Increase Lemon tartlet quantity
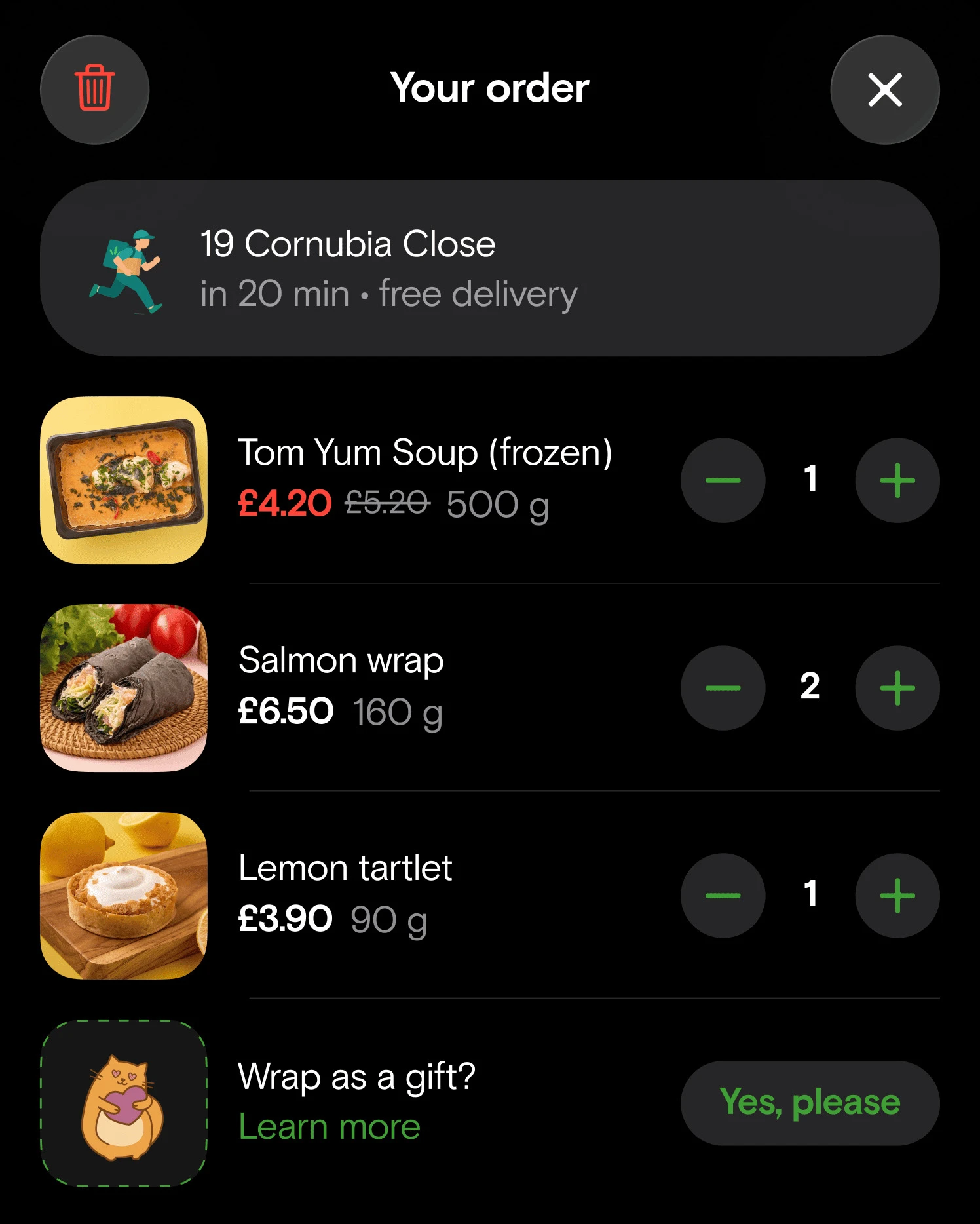The height and width of the screenshot is (1224, 980). (897, 895)
